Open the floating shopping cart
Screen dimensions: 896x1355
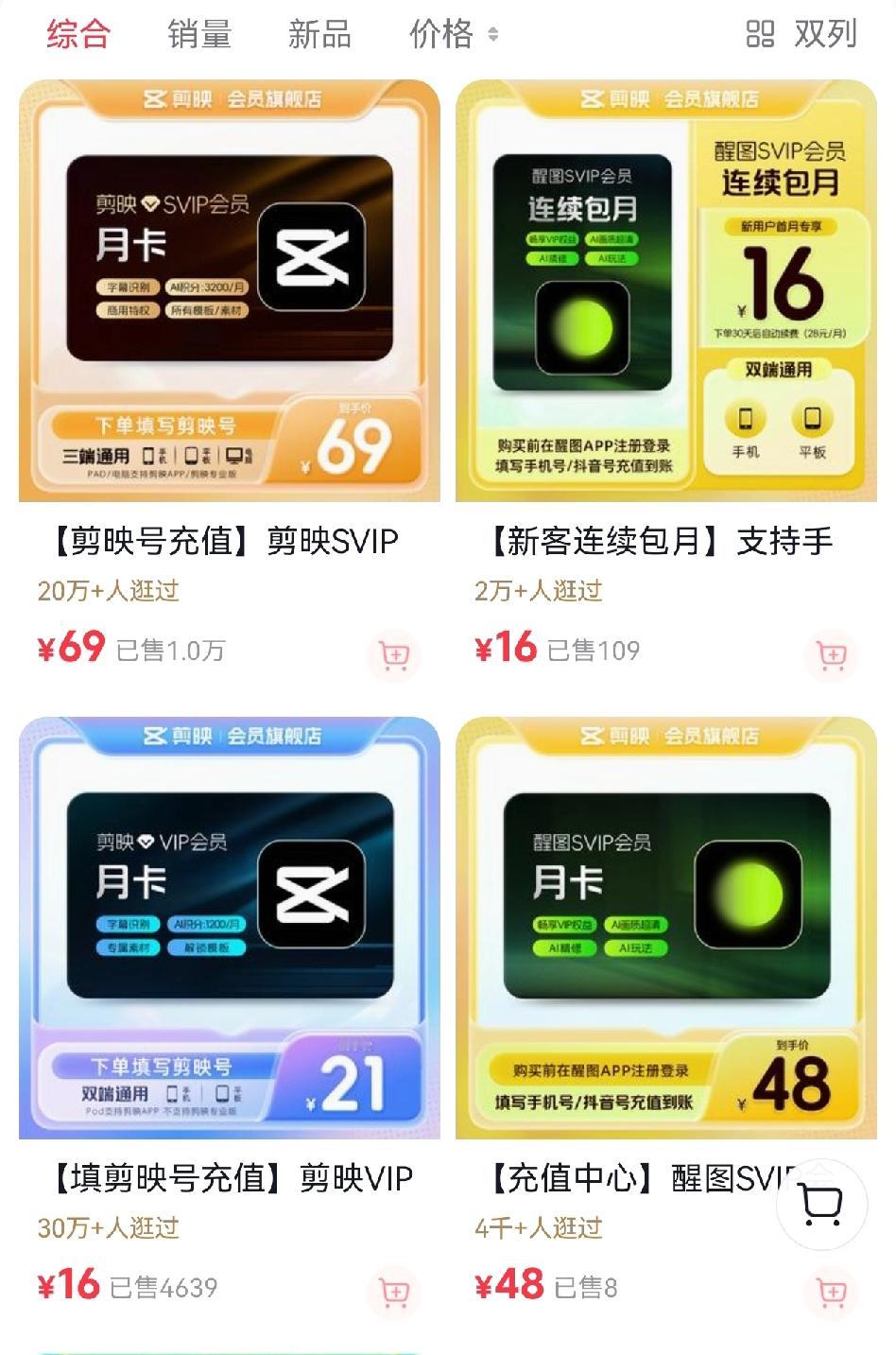(820, 1204)
